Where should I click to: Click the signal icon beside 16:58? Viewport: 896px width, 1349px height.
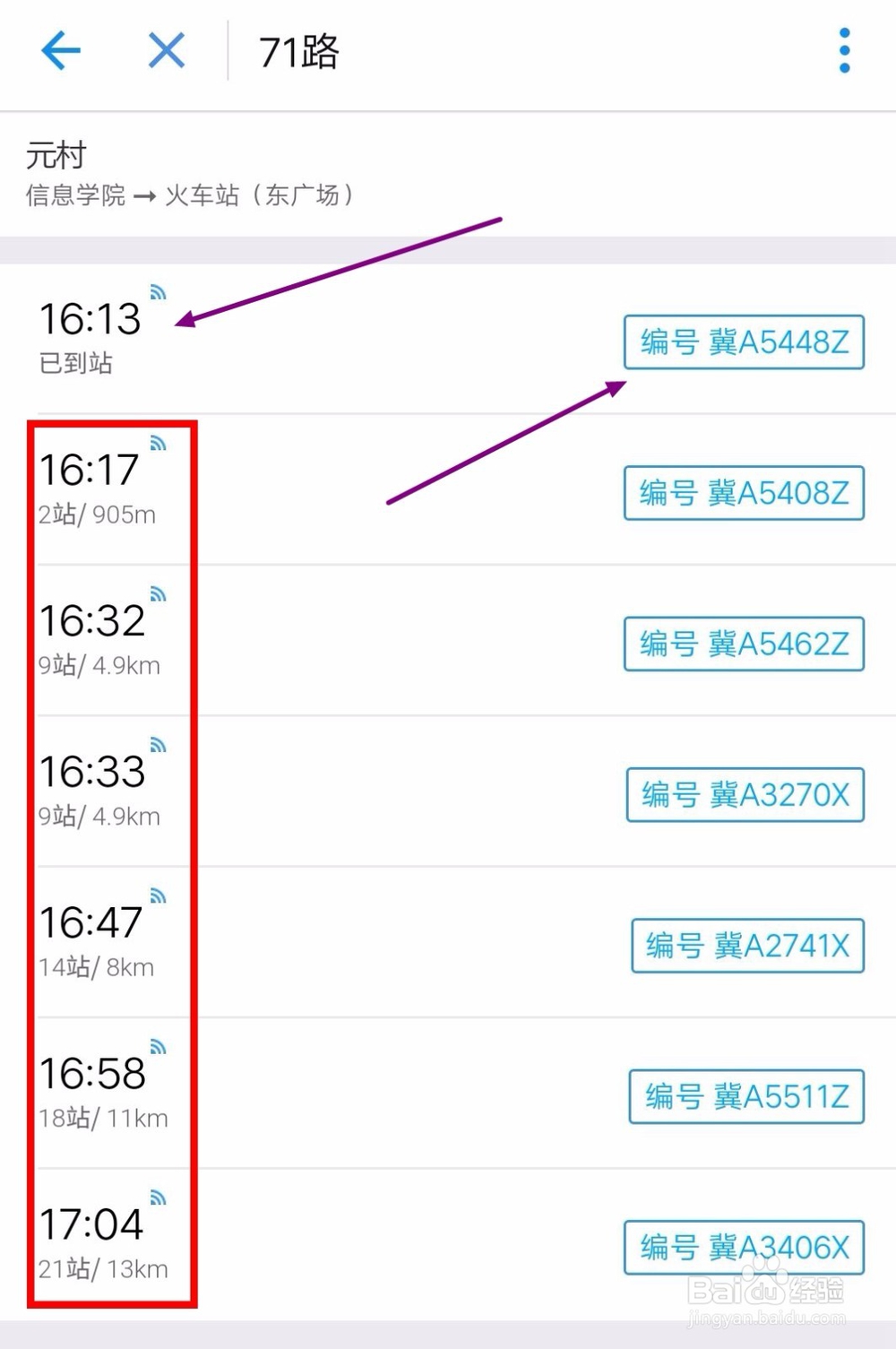pyautogui.click(x=159, y=1046)
